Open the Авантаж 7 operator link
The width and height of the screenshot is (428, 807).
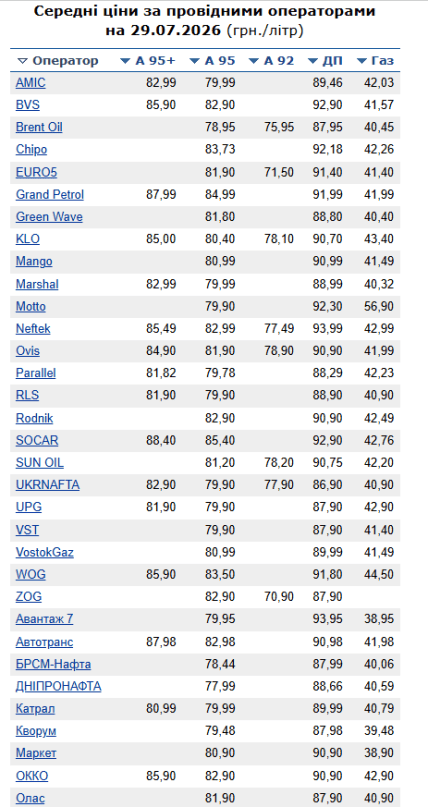click(44, 619)
